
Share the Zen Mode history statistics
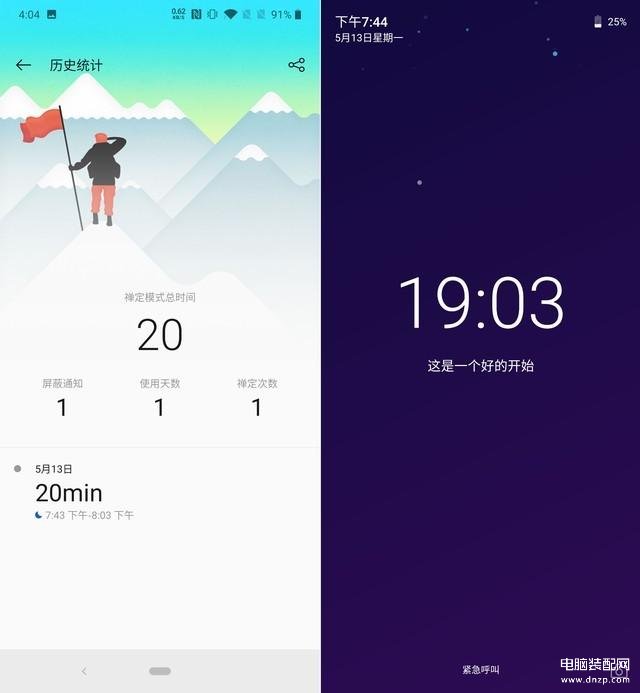tap(296, 65)
